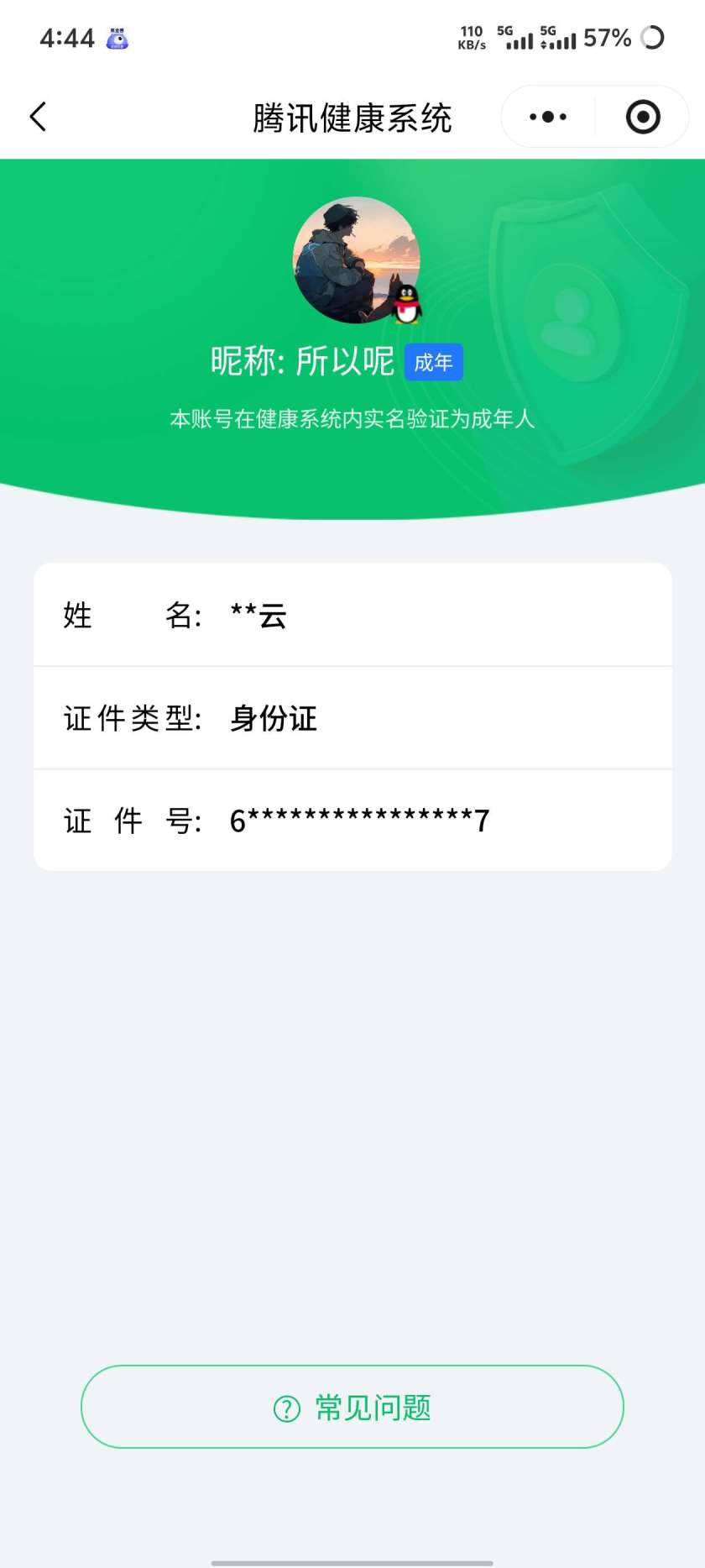705x1568 pixels.
Task: Tap the question mark icon beside 常见问题
Action: pyautogui.click(x=287, y=1406)
